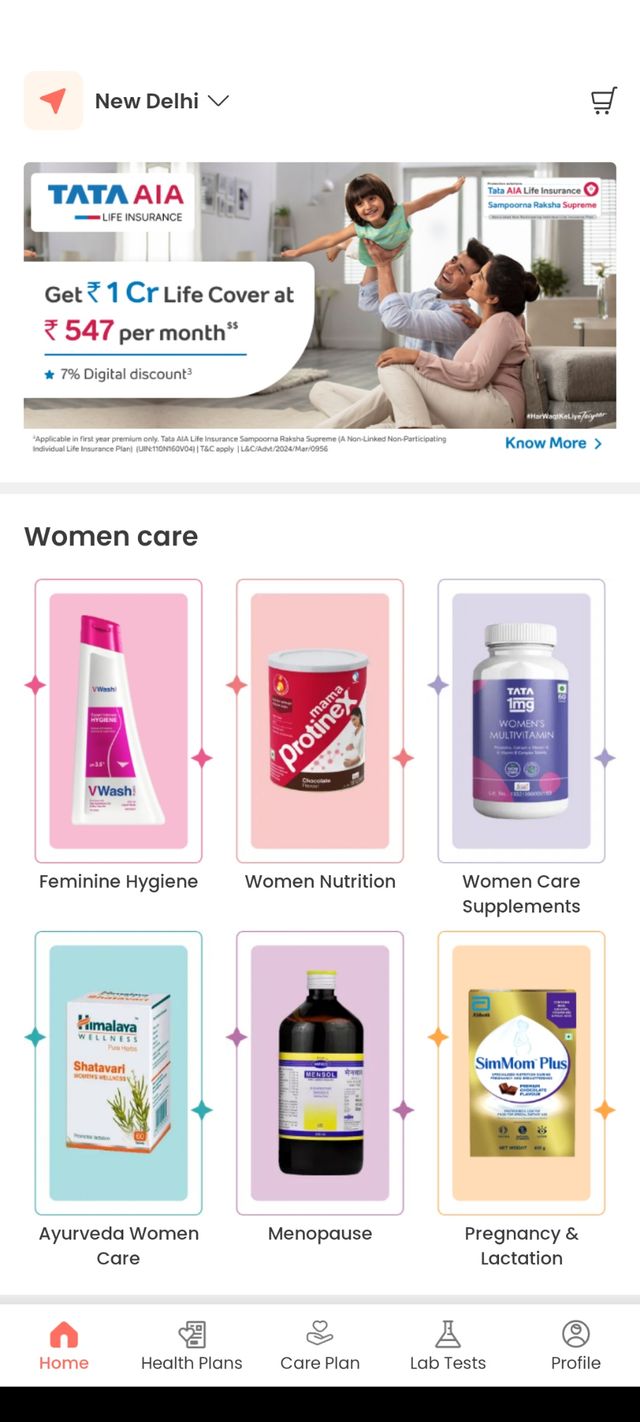Select Women Care Supplements category

click(521, 721)
